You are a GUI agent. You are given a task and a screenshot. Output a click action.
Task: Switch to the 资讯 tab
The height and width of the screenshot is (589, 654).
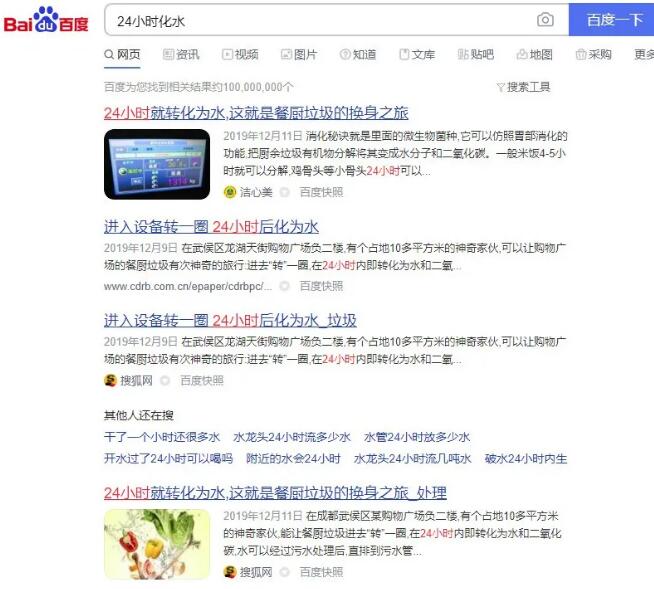pyautogui.click(x=181, y=55)
